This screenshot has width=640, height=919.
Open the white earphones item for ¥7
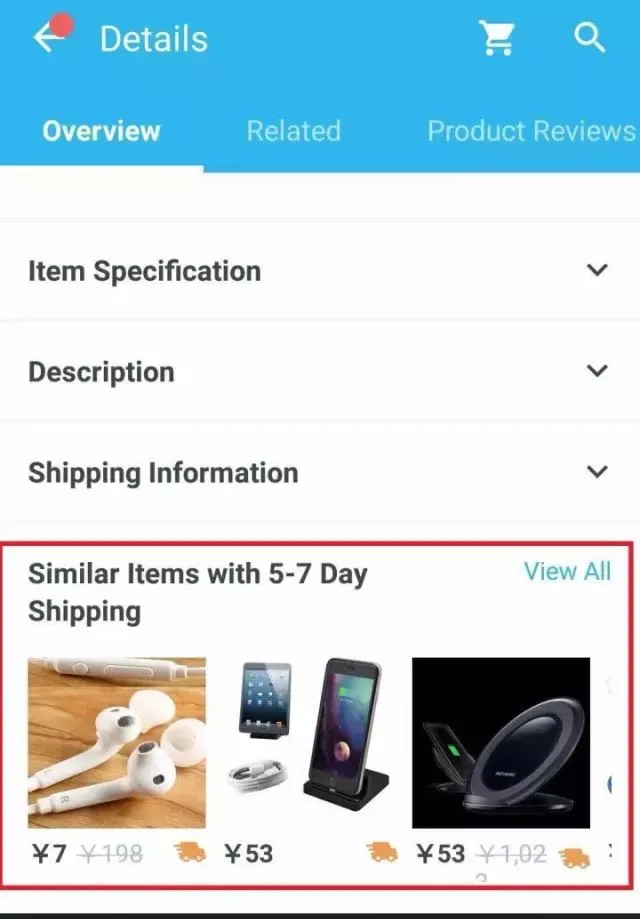[x=116, y=742]
